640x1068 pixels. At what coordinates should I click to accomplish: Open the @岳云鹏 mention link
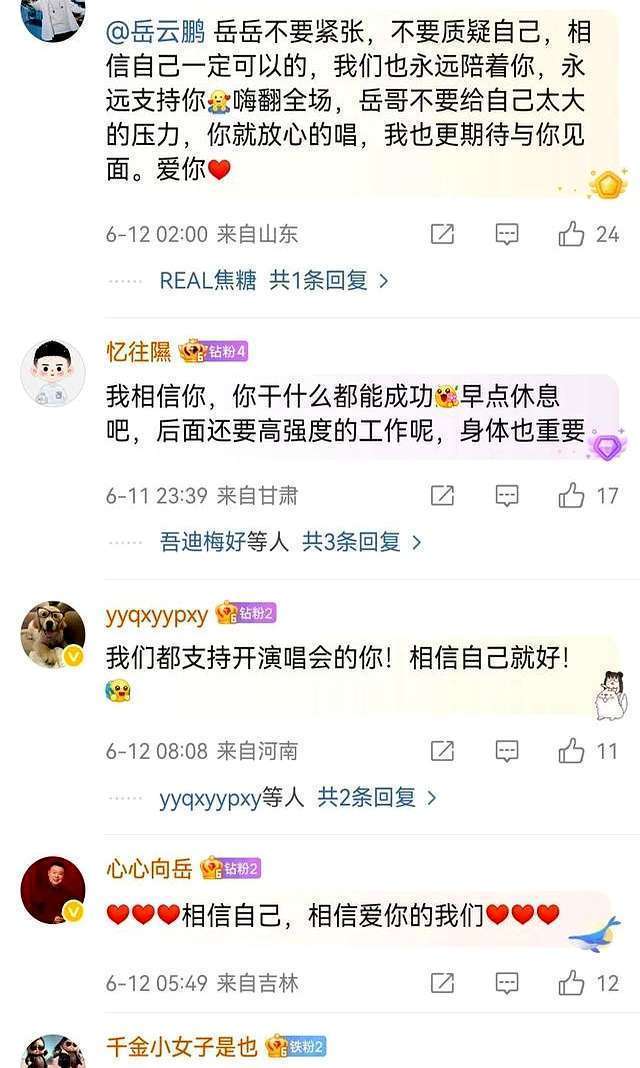click(x=155, y=32)
